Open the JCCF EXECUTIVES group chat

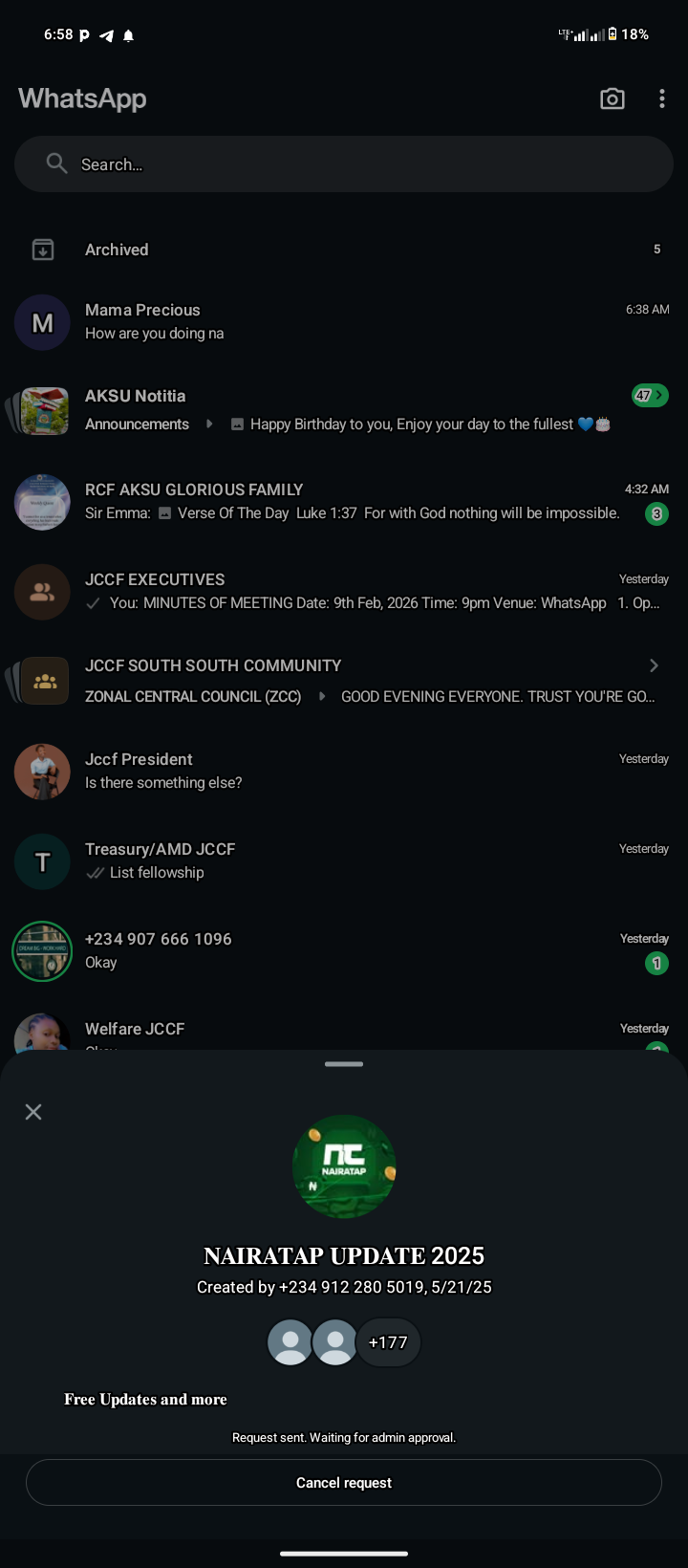(344, 591)
